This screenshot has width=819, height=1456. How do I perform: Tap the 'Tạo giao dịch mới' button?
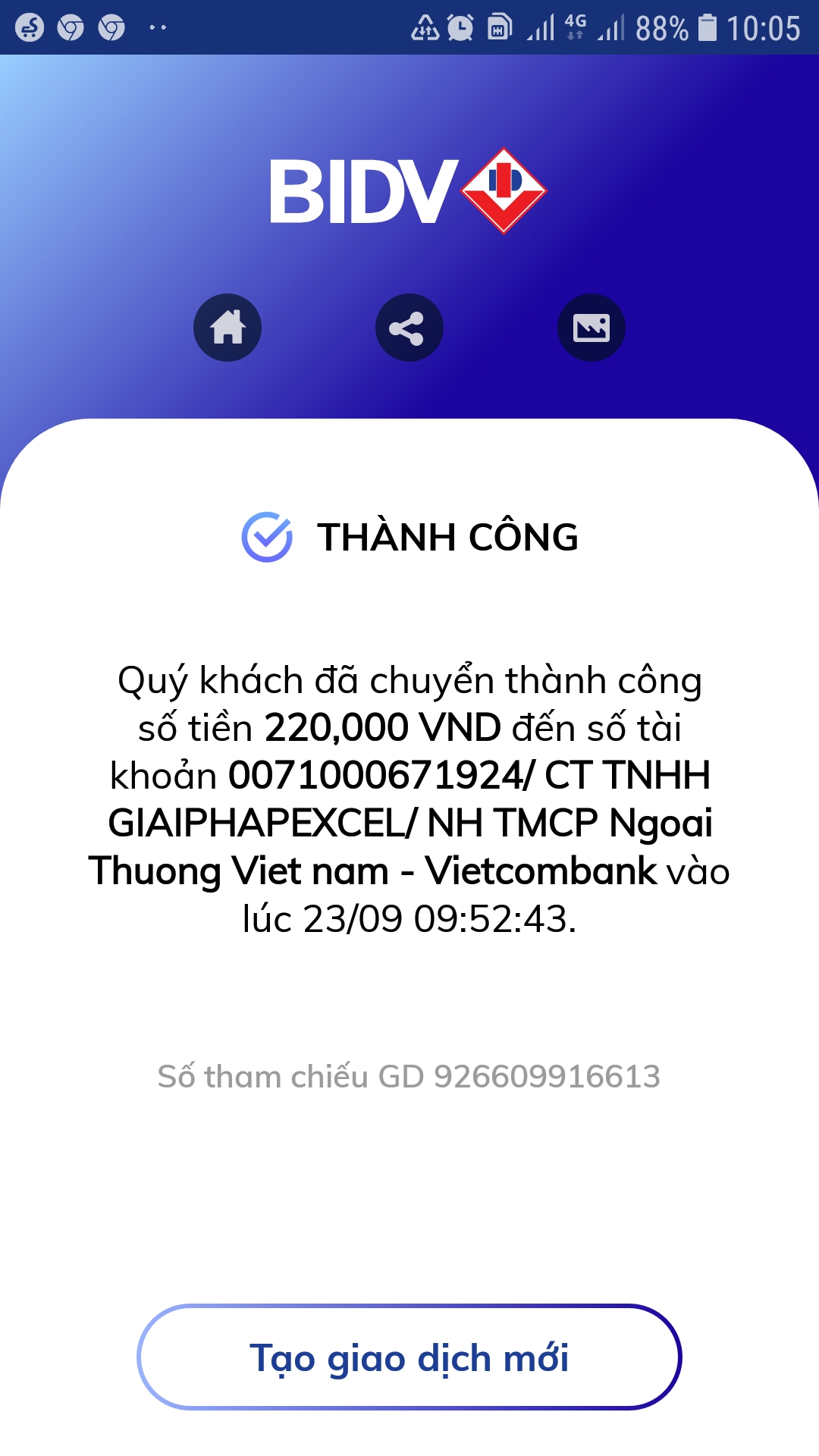(x=409, y=1357)
